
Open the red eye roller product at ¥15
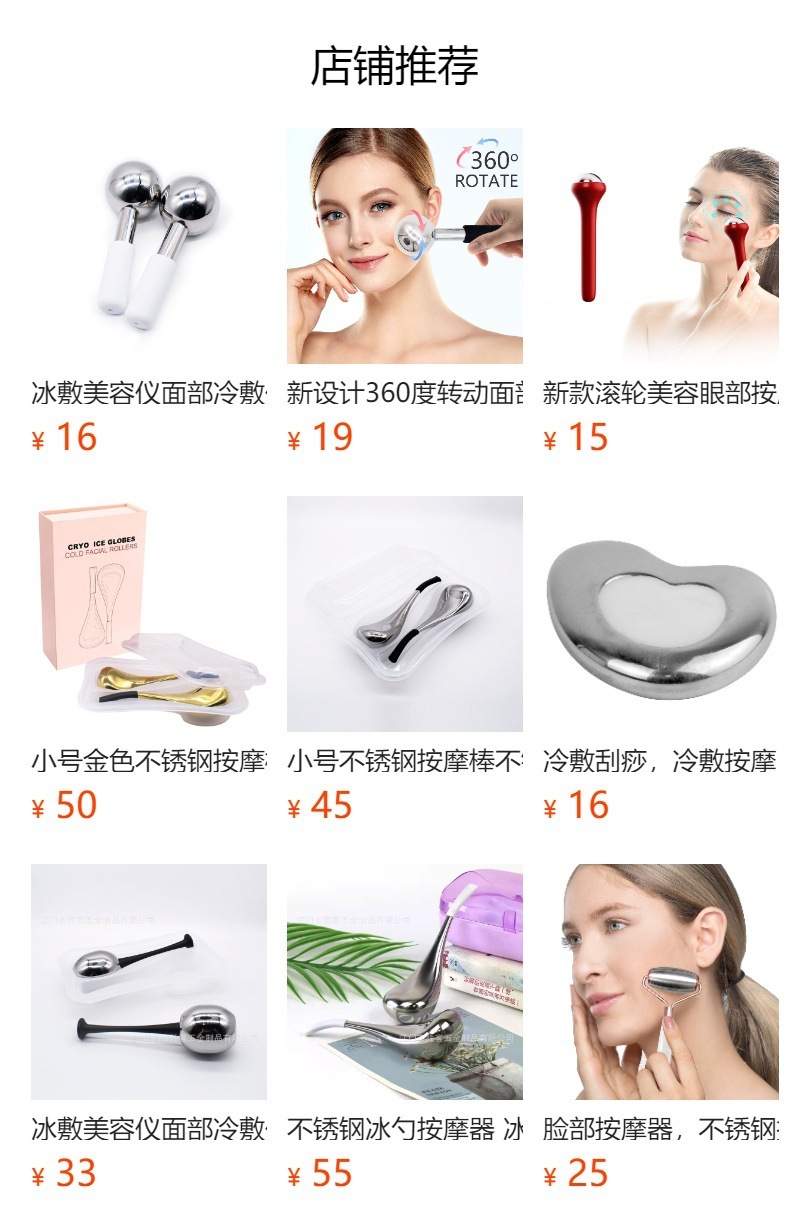660,246
